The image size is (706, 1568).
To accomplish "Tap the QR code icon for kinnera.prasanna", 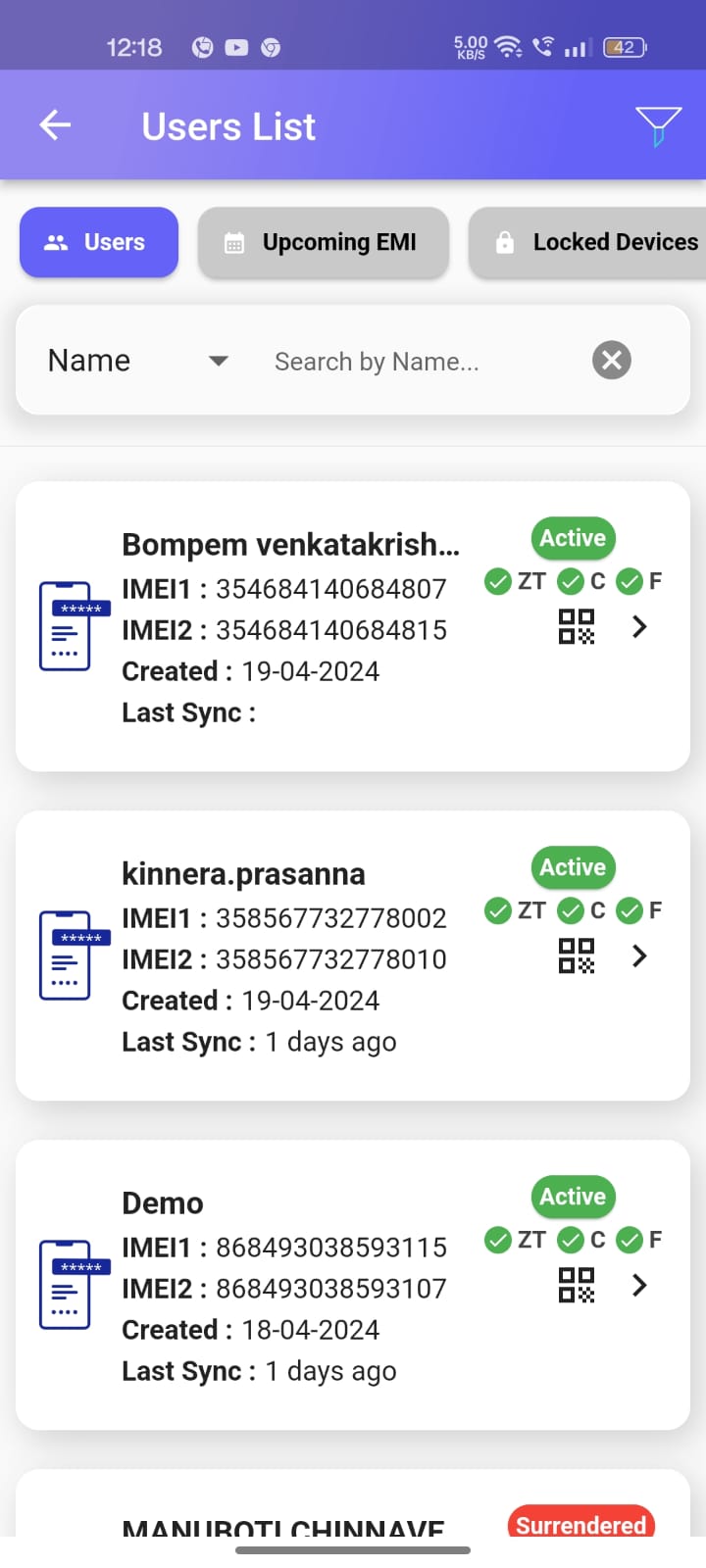I will [x=577, y=956].
